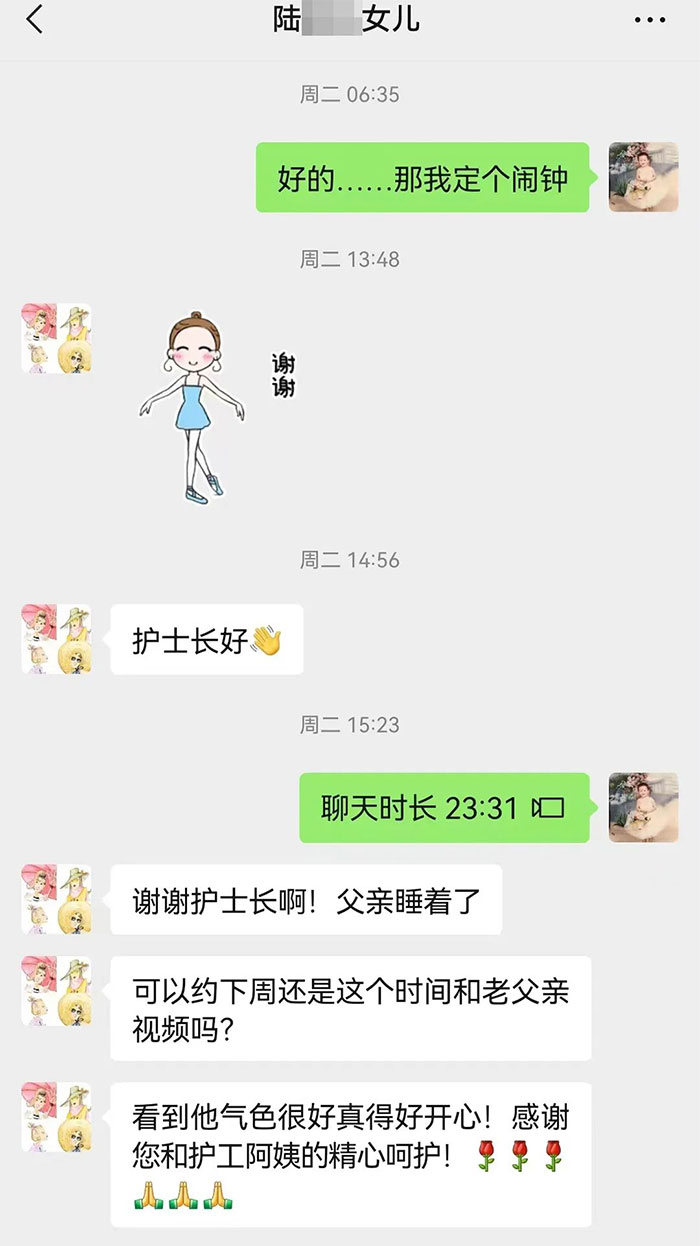The height and width of the screenshot is (1246, 700).
Task: Open the chat's three-dot more menu
Action: [x=650, y=20]
